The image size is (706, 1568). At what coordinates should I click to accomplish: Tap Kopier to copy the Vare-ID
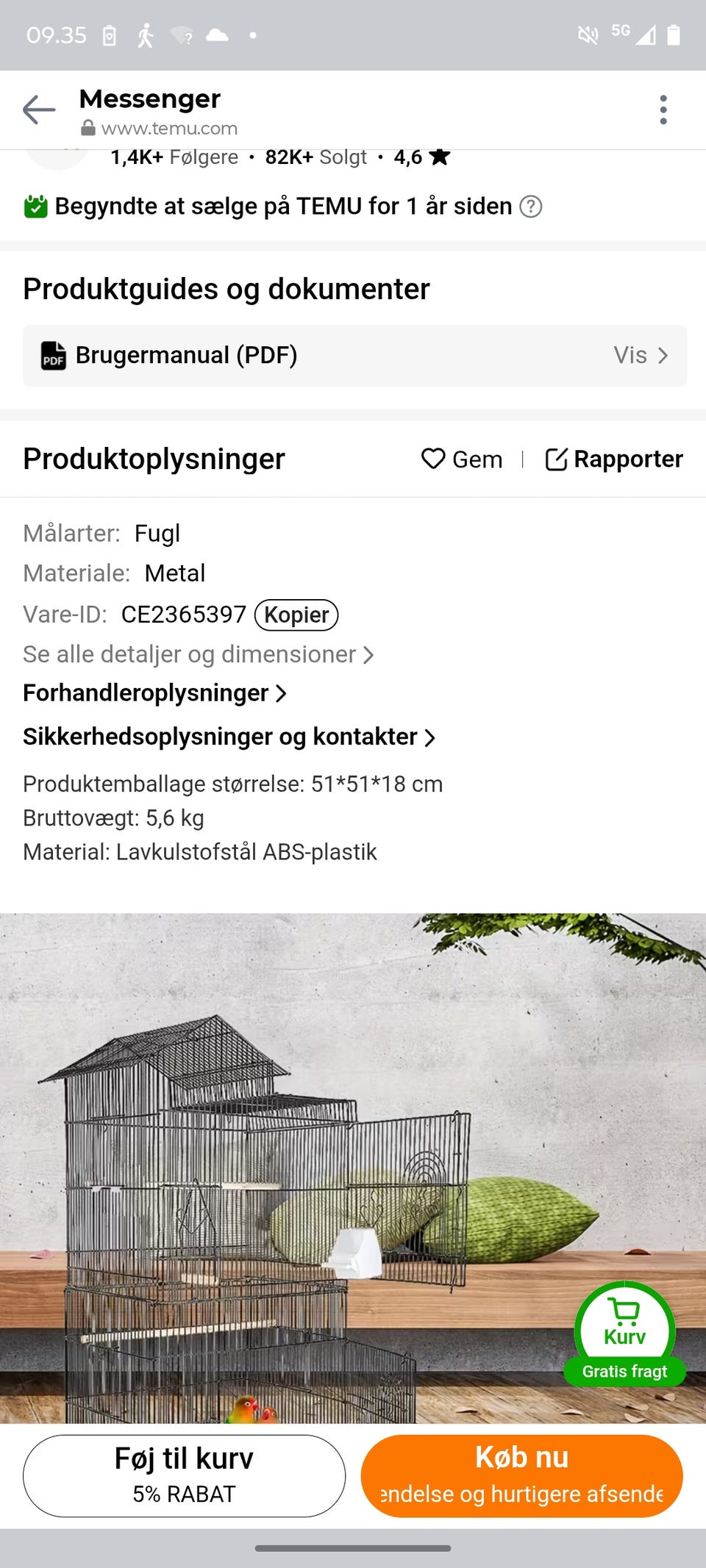(296, 615)
